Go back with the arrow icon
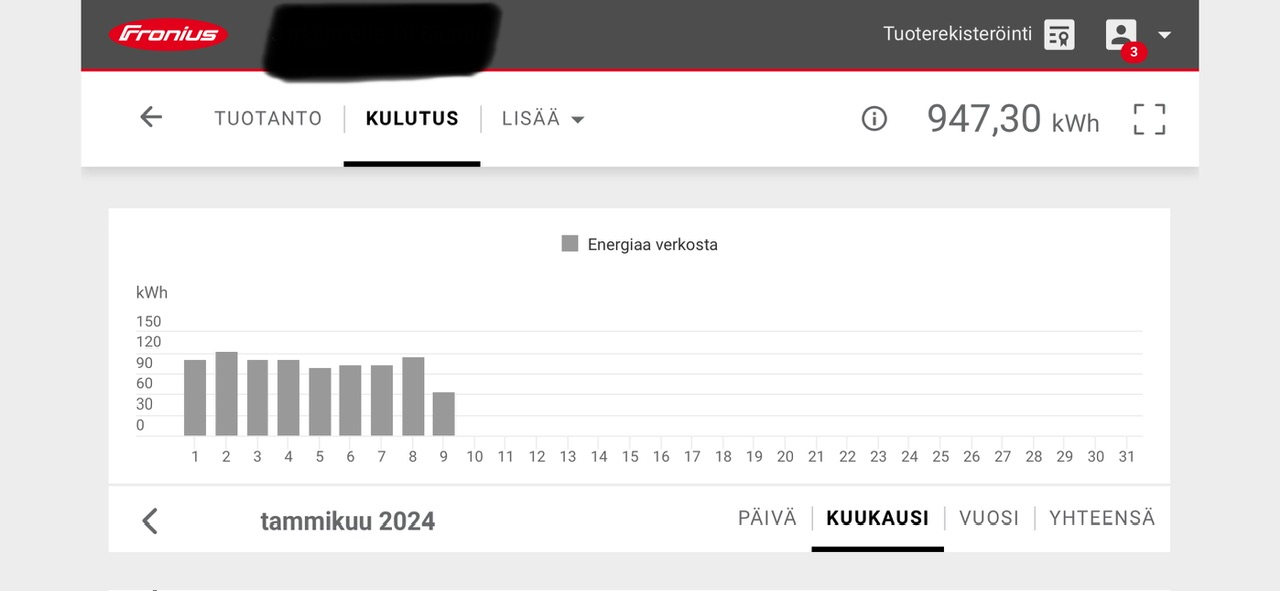The width and height of the screenshot is (1280, 591). (151, 117)
